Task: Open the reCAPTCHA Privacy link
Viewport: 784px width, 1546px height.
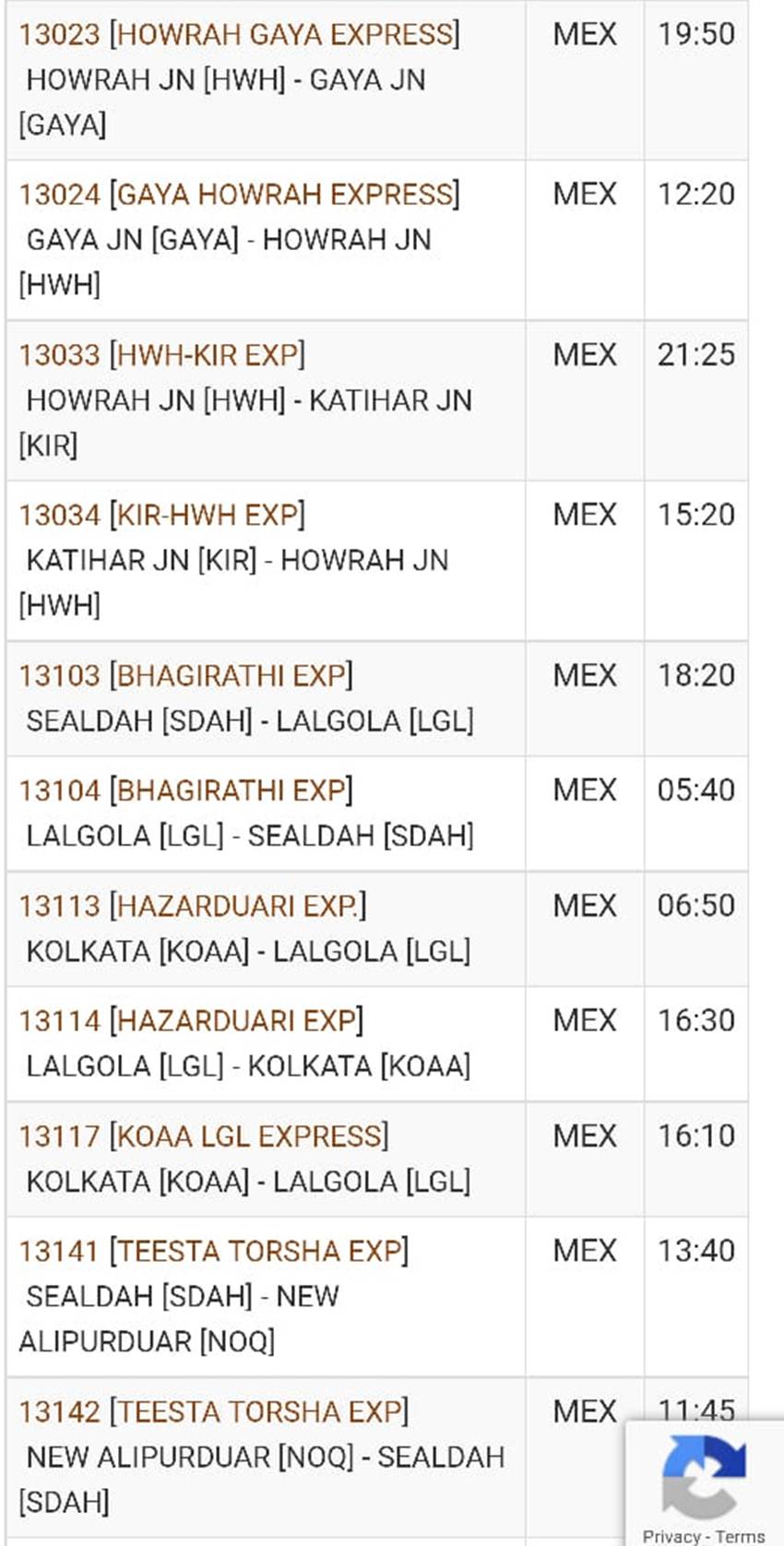Action: point(671,1536)
